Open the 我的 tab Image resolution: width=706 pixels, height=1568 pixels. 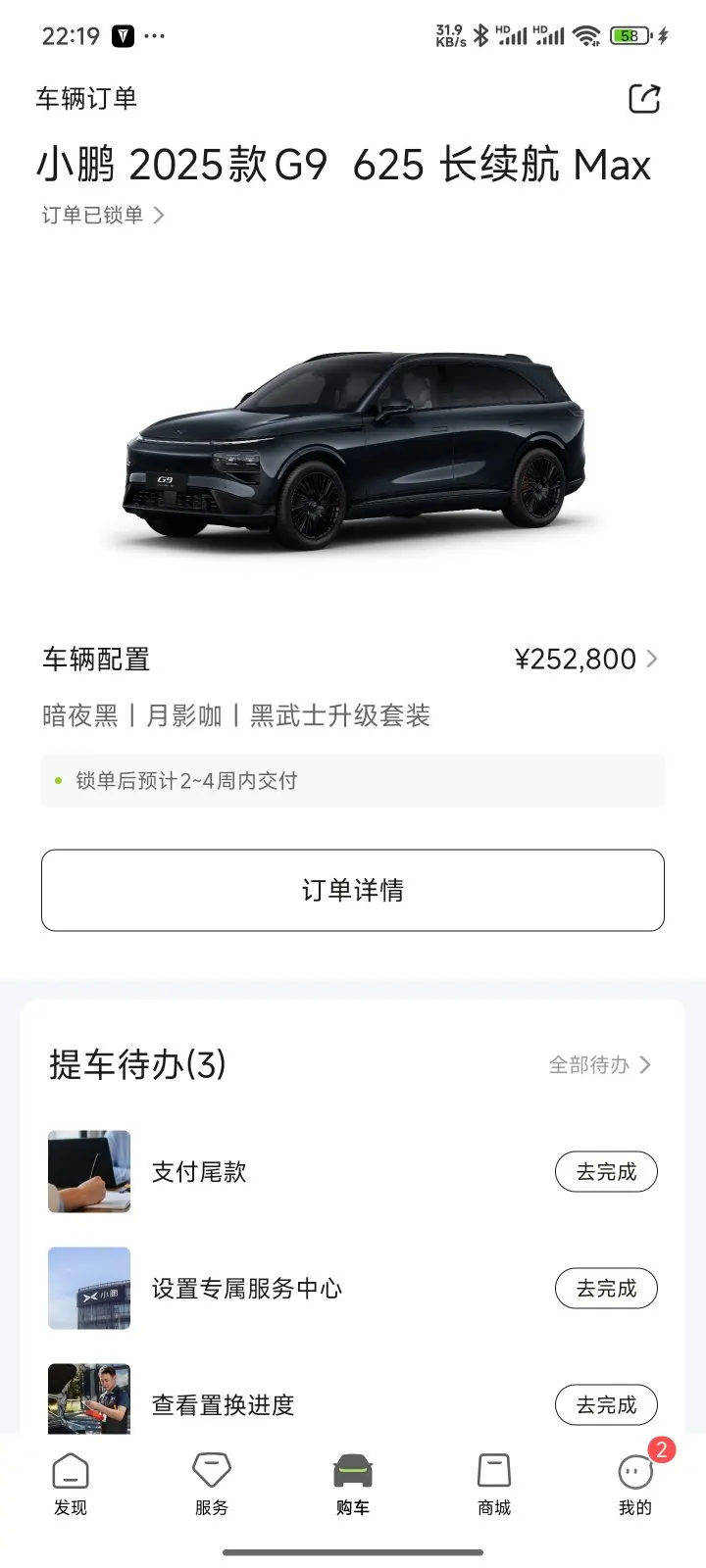tap(635, 1484)
